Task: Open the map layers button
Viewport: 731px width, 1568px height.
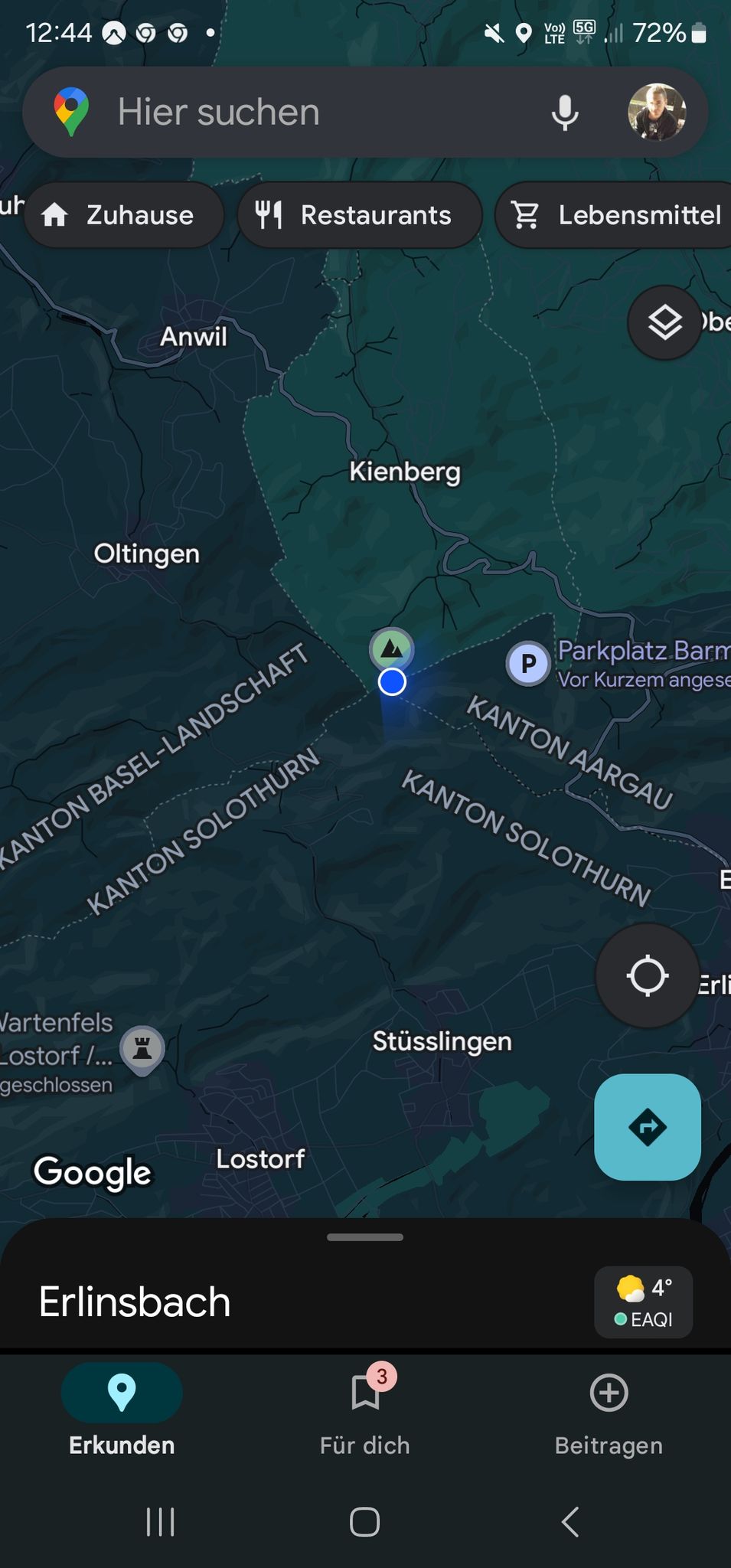Action: [x=664, y=323]
